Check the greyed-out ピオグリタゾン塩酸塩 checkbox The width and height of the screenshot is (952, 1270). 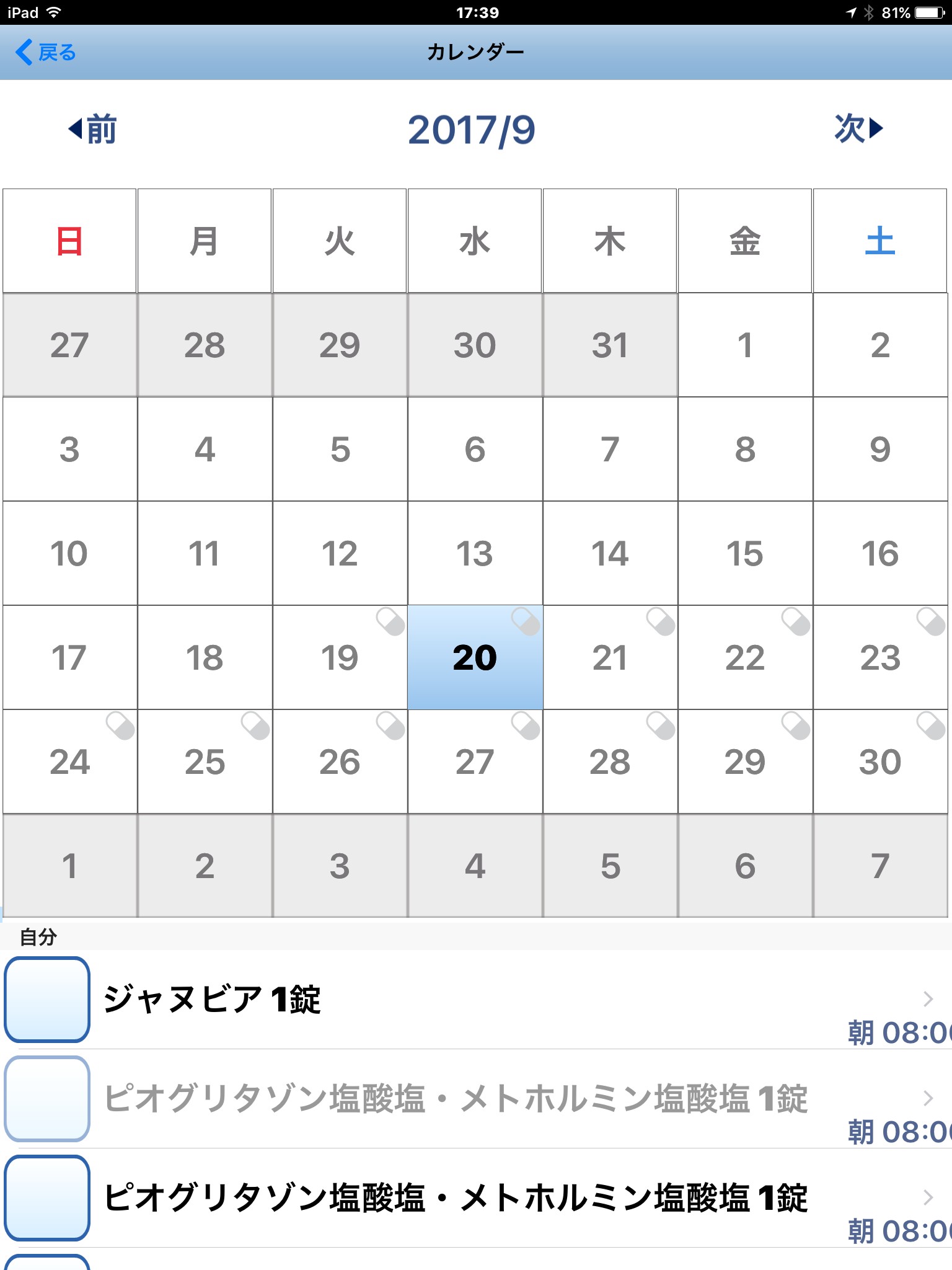[47, 1098]
